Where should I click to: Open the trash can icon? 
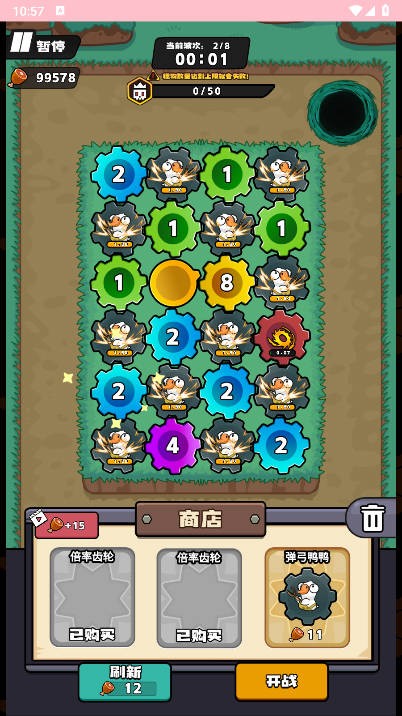point(372,517)
